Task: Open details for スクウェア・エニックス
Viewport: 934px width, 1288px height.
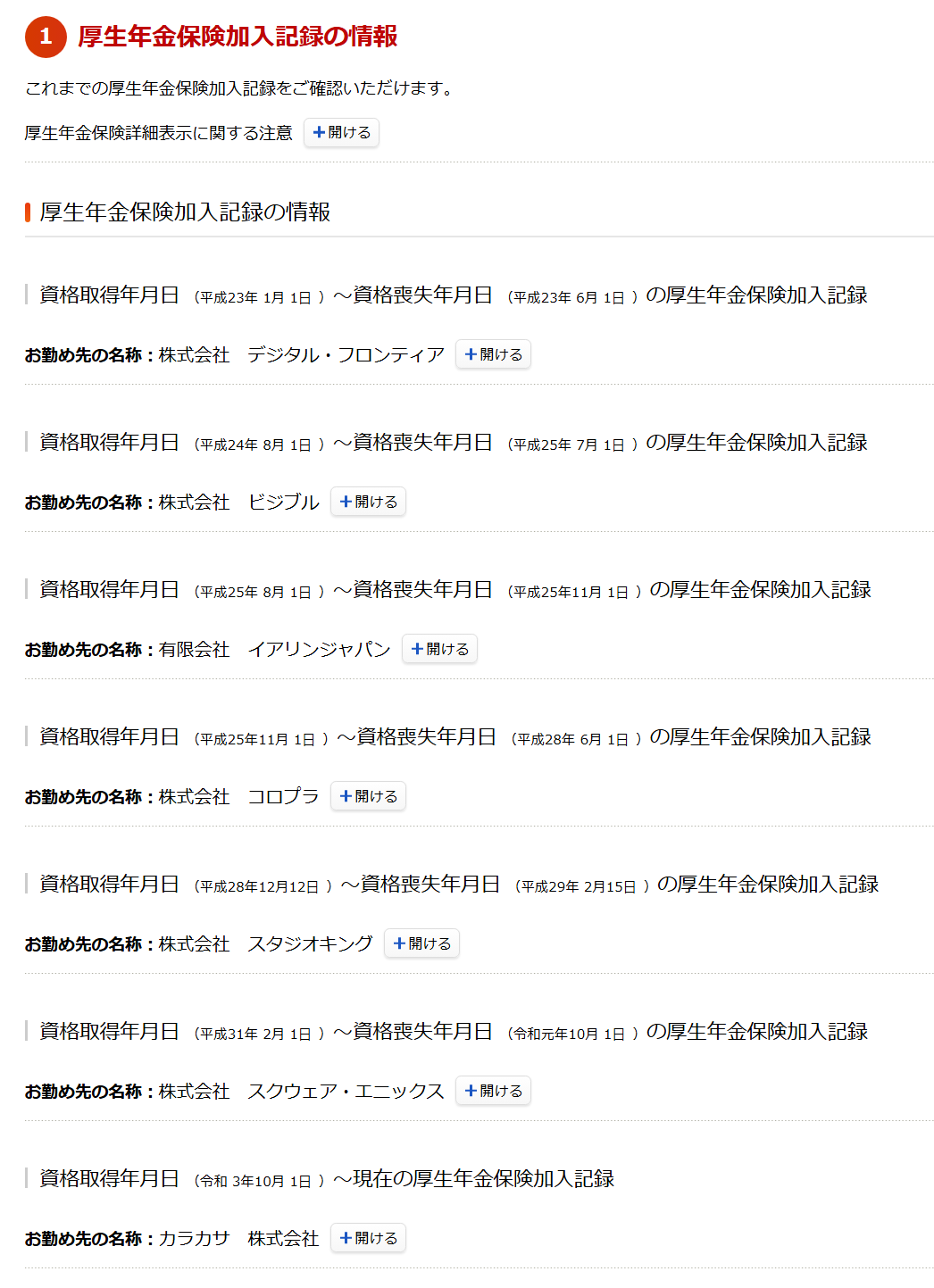Action: click(x=493, y=1091)
